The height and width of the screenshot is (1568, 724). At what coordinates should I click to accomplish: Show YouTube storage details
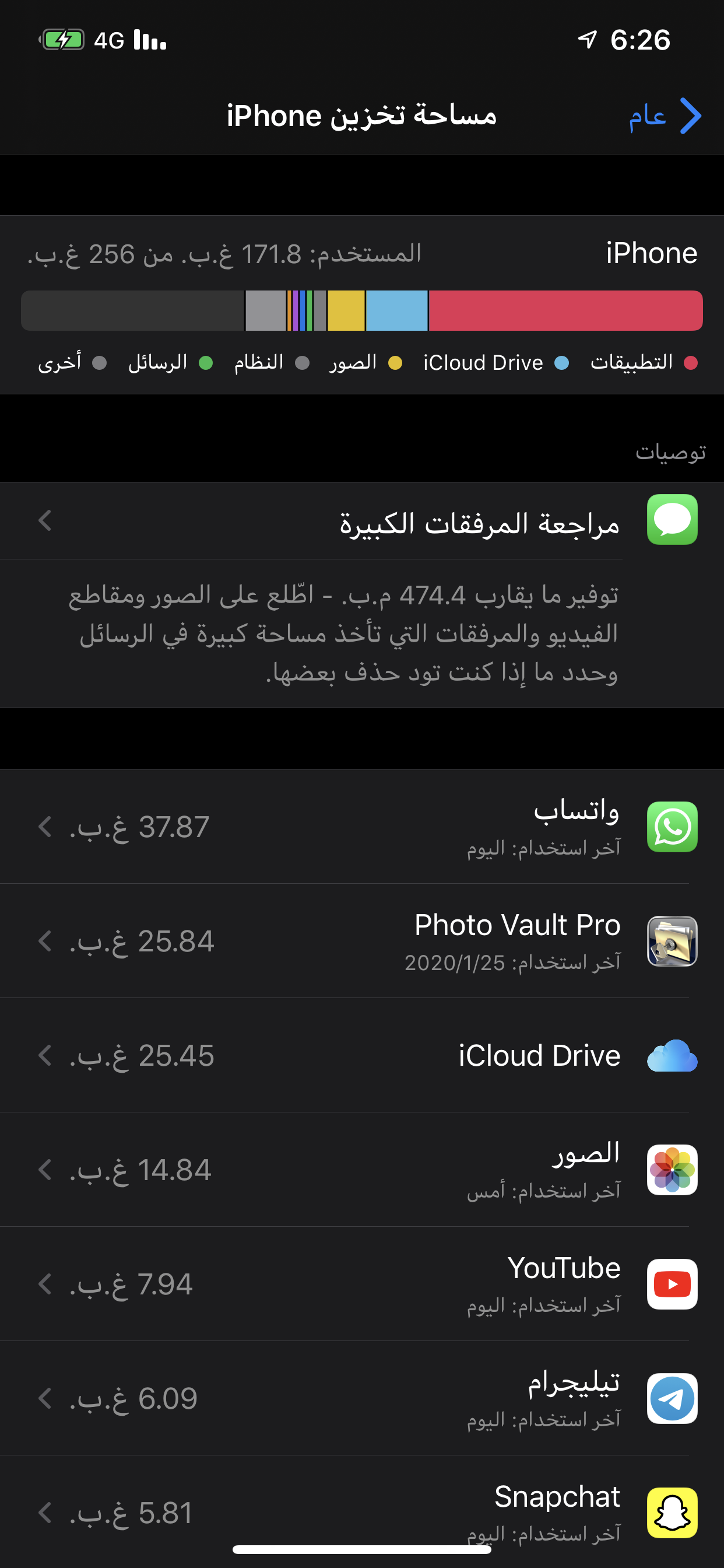tap(365, 1284)
